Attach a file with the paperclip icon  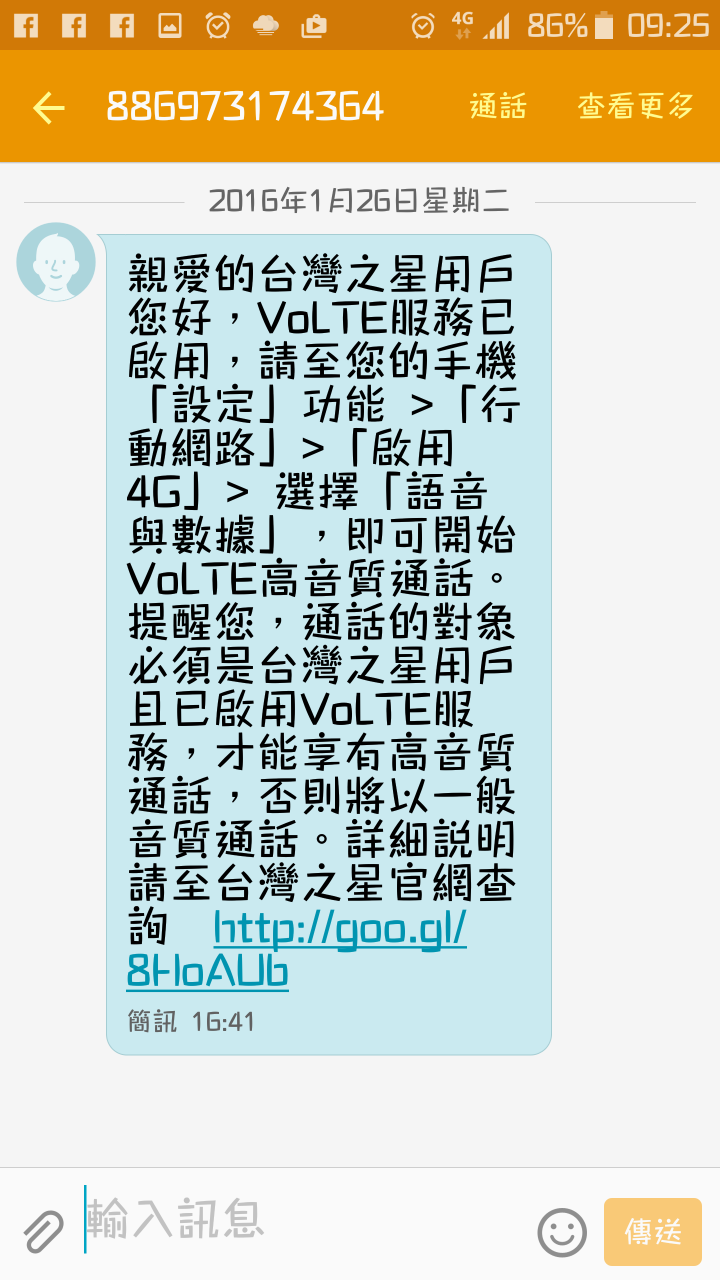tap(43, 1232)
